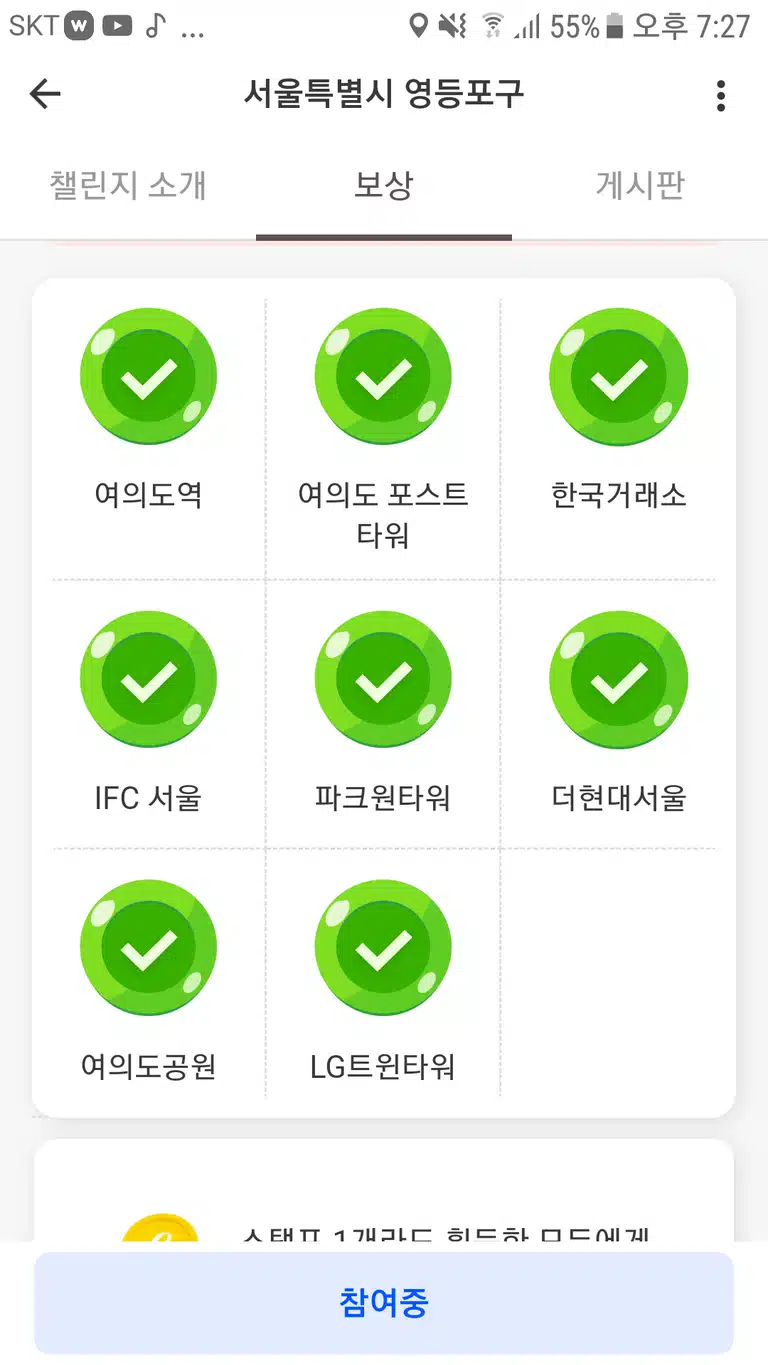Select the 보상 tab
768x1365 pixels.
point(384,185)
